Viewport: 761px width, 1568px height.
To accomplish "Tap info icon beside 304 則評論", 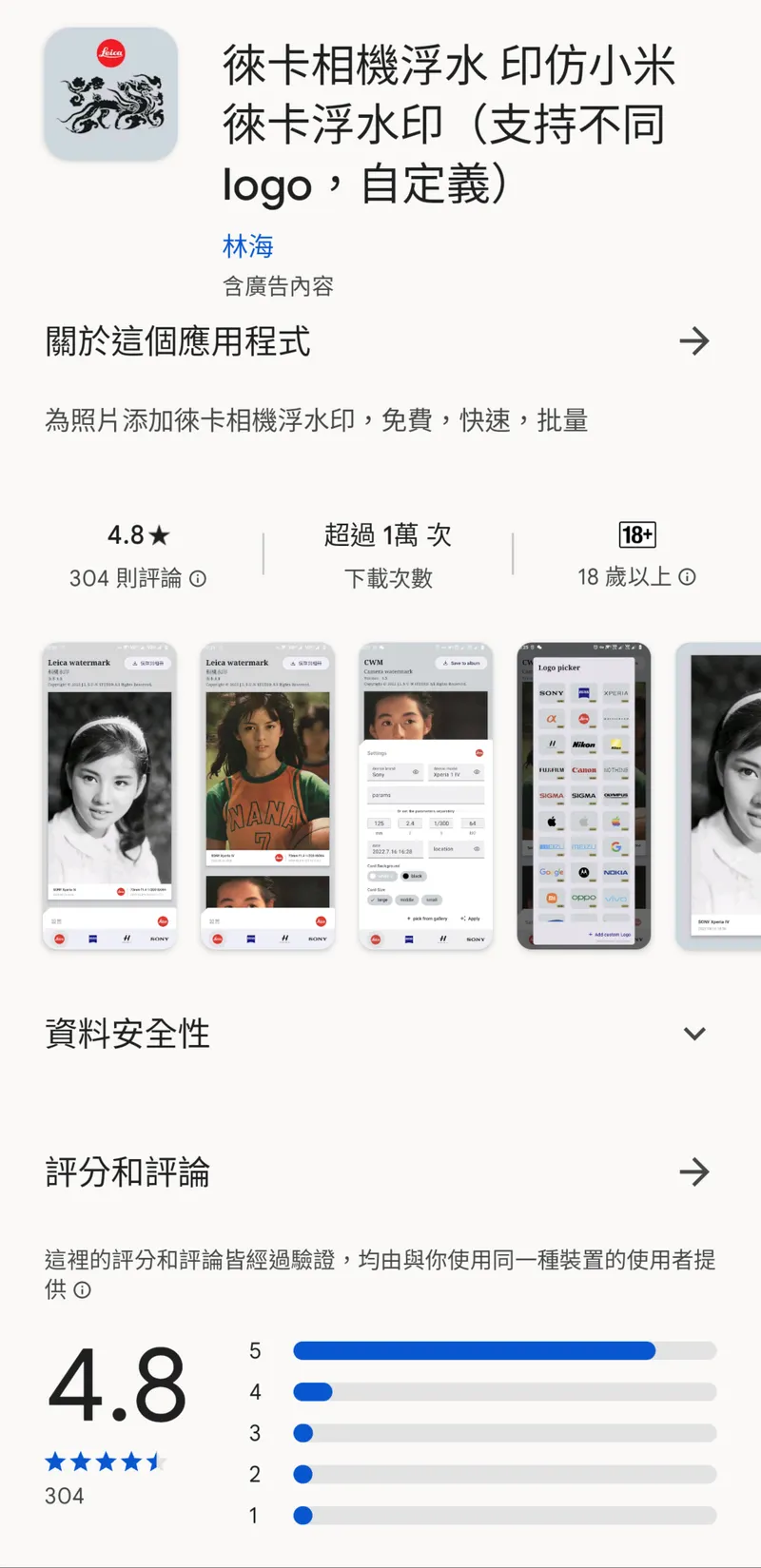I will coord(198,578).
